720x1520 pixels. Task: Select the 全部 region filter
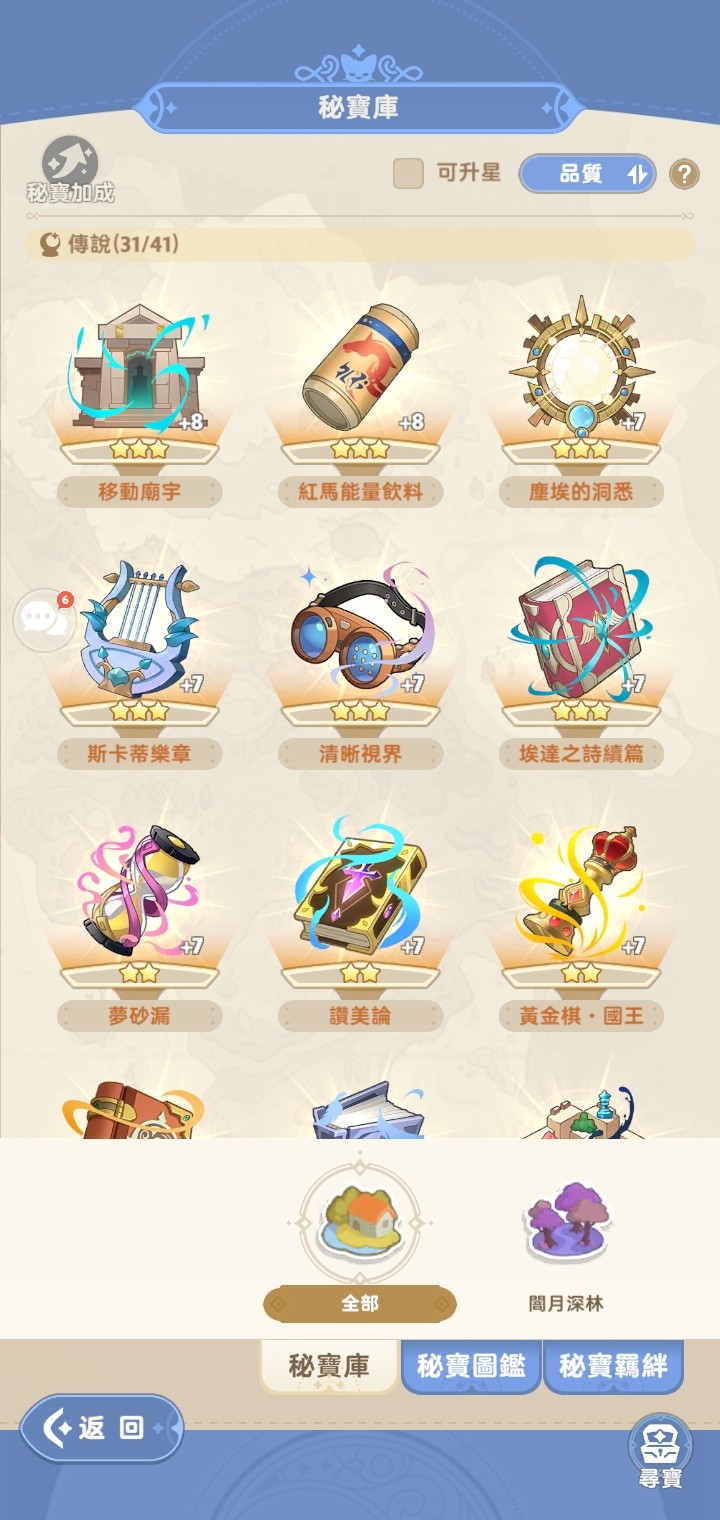point(360,1242)
